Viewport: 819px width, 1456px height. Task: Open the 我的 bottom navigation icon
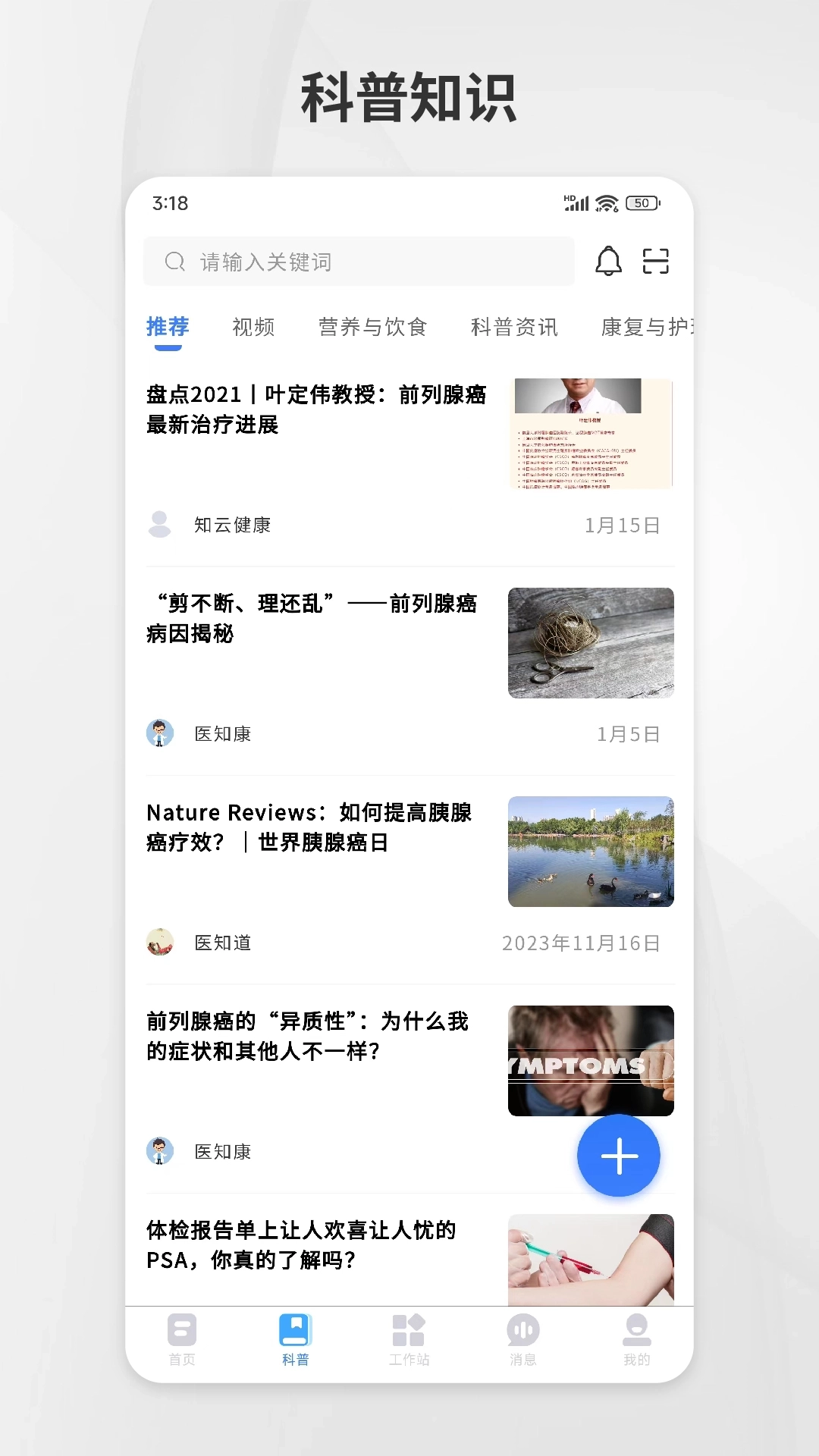[637, 1338]
